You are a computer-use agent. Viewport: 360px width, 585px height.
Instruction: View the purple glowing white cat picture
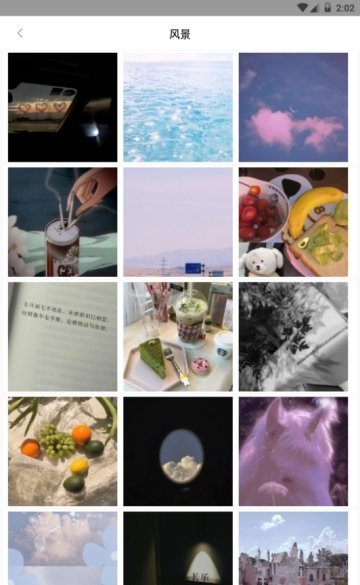pos(294,451)
